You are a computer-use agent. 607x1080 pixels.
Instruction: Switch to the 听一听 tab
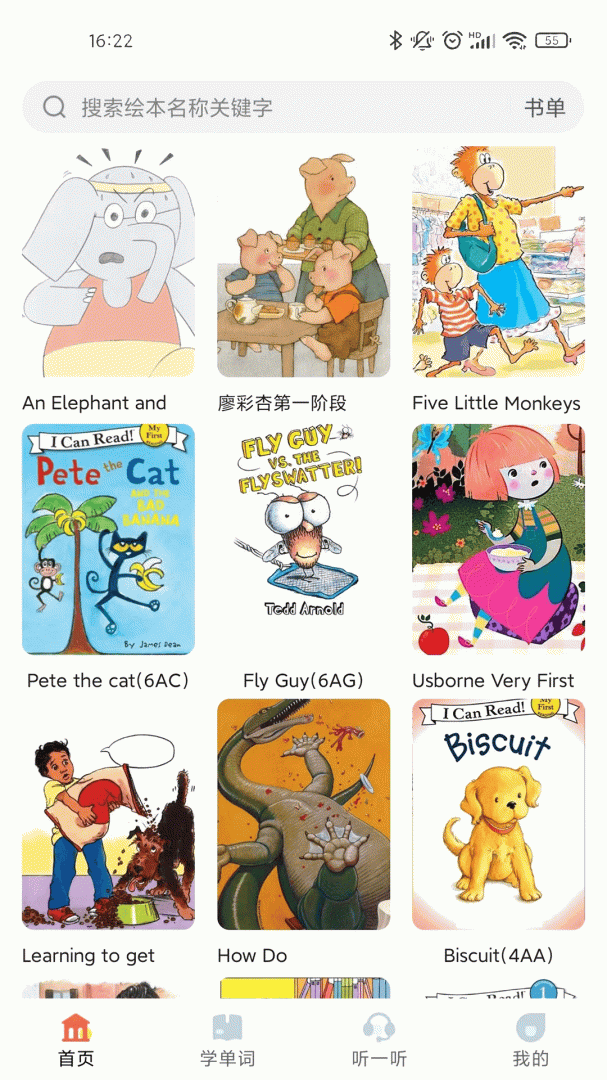click(379, 1040)
